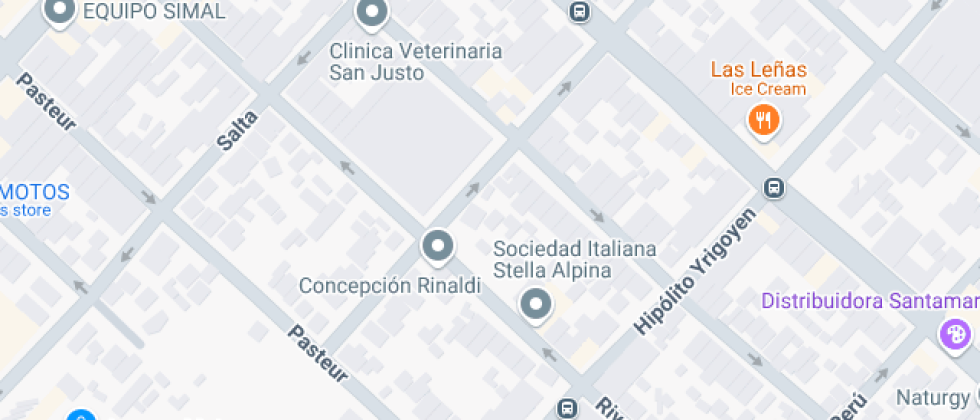980x420 pixels.
Task: Open the Sociedad Italiana Stella Alpina pin
Action: [x=536, y=304]
